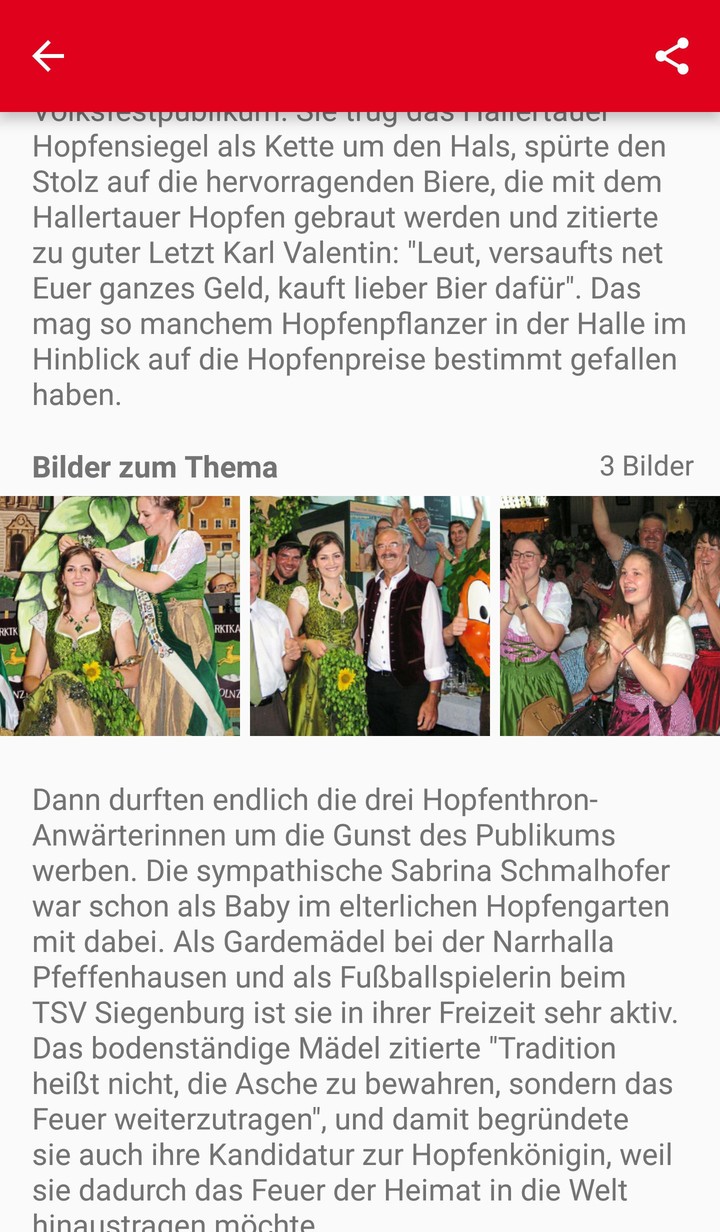
Task: Open the photo with the man in vest
Action: pyautogui.click(x=370, y=616)
